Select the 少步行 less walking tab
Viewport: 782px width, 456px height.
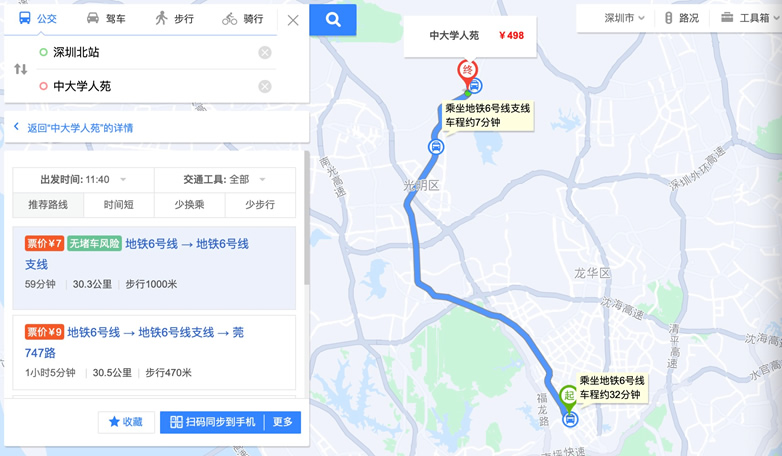pyautogui.click(x=260, y=204)
